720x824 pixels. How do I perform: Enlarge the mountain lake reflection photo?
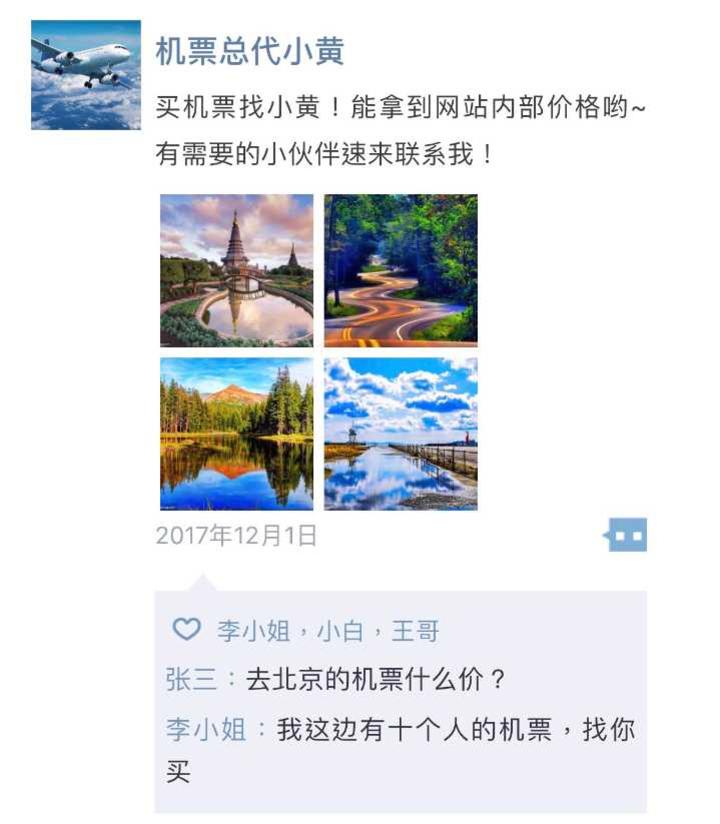tap(235, 432)
